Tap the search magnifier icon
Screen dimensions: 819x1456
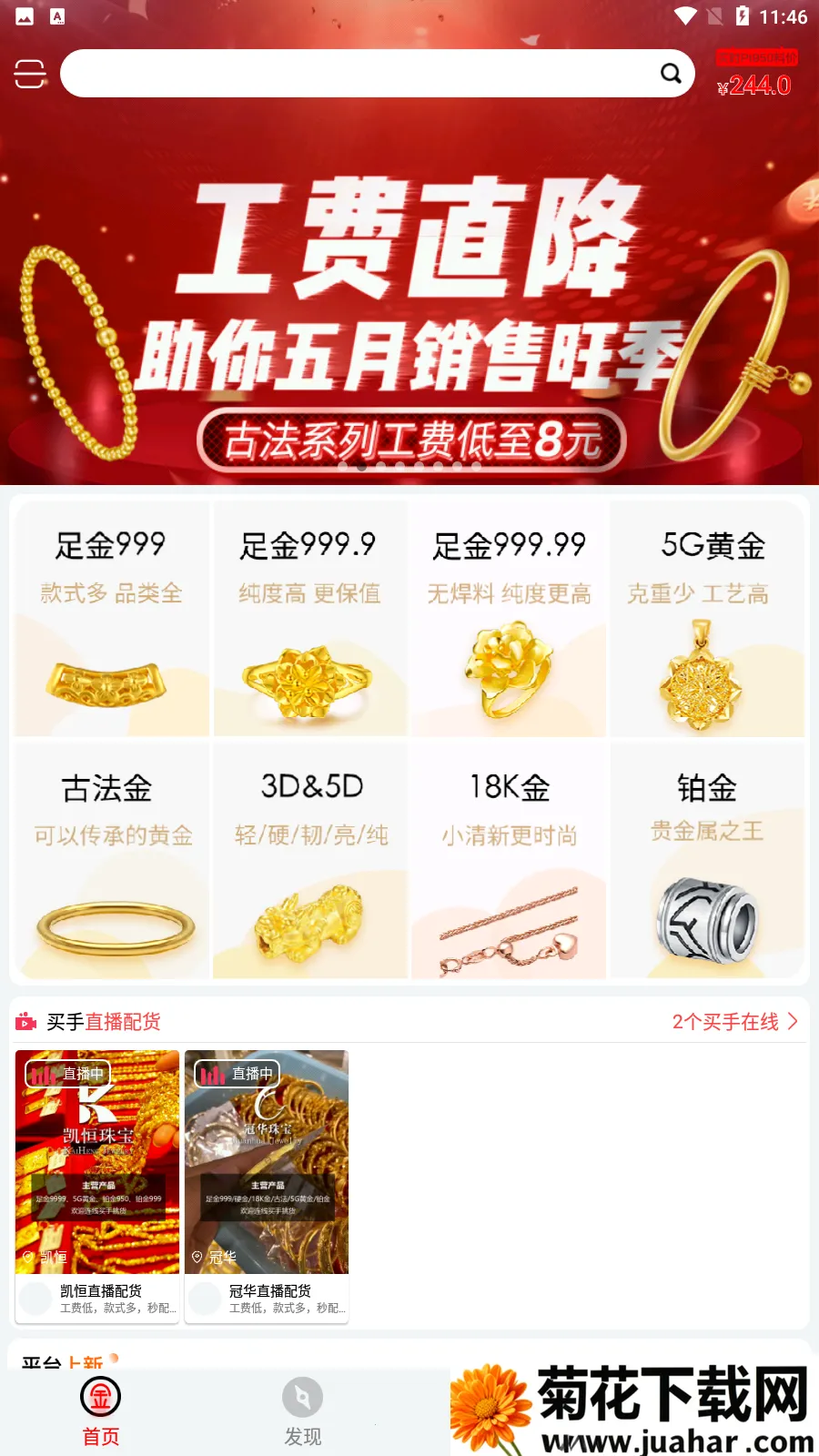(x=671, y=74)
